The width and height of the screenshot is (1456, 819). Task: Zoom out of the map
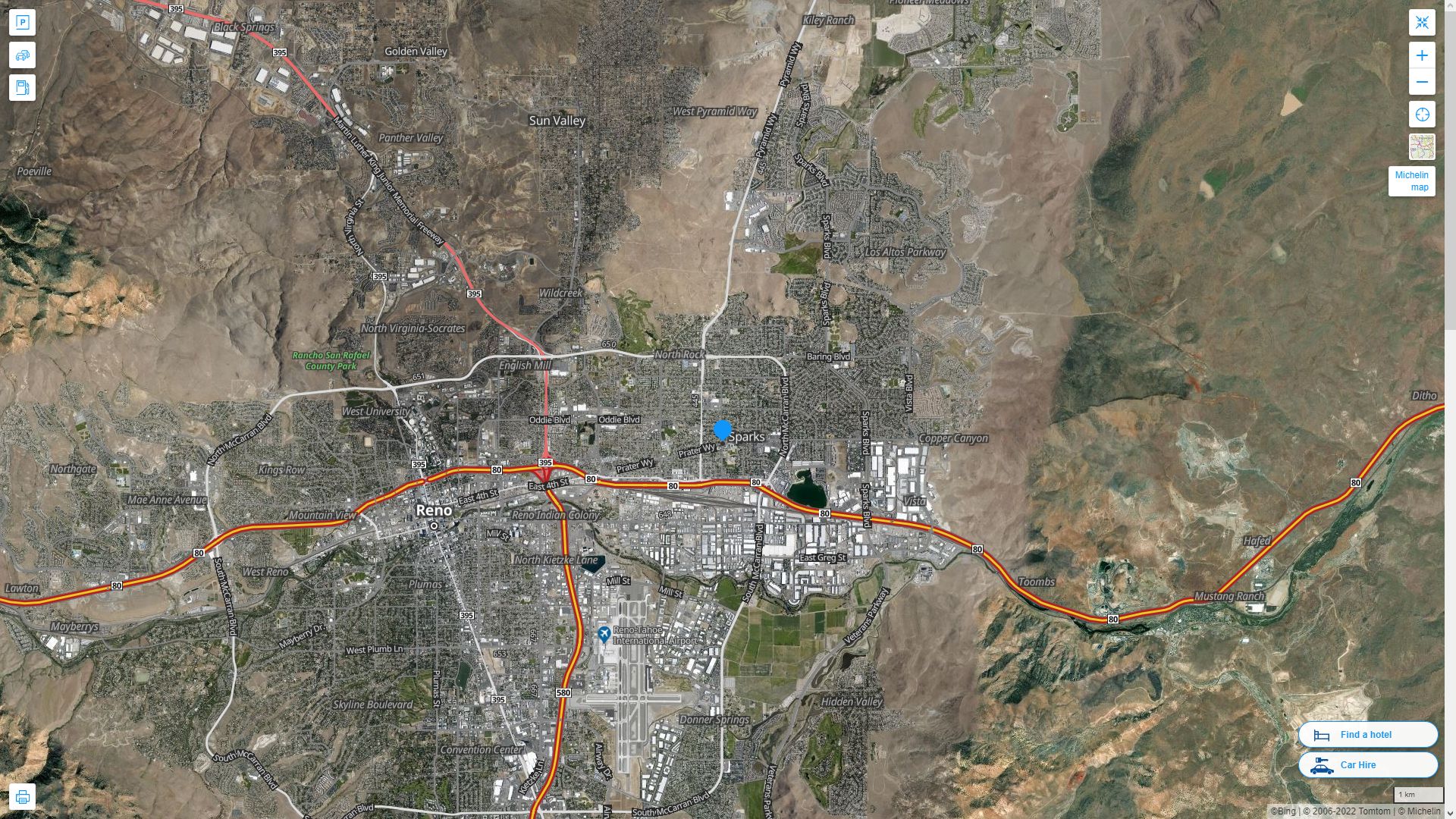coord(1422,82)
